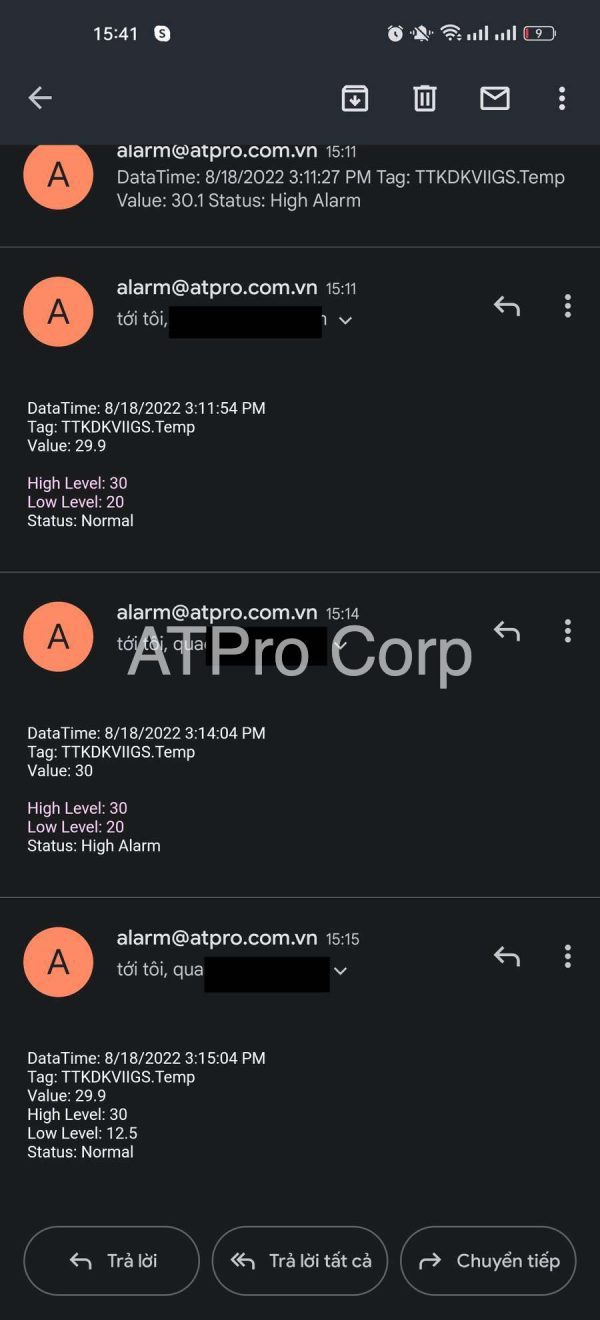Expand recipient details of 15:15 email
Viewport: 600px width, 1320px height.
(x=341, y=971)
